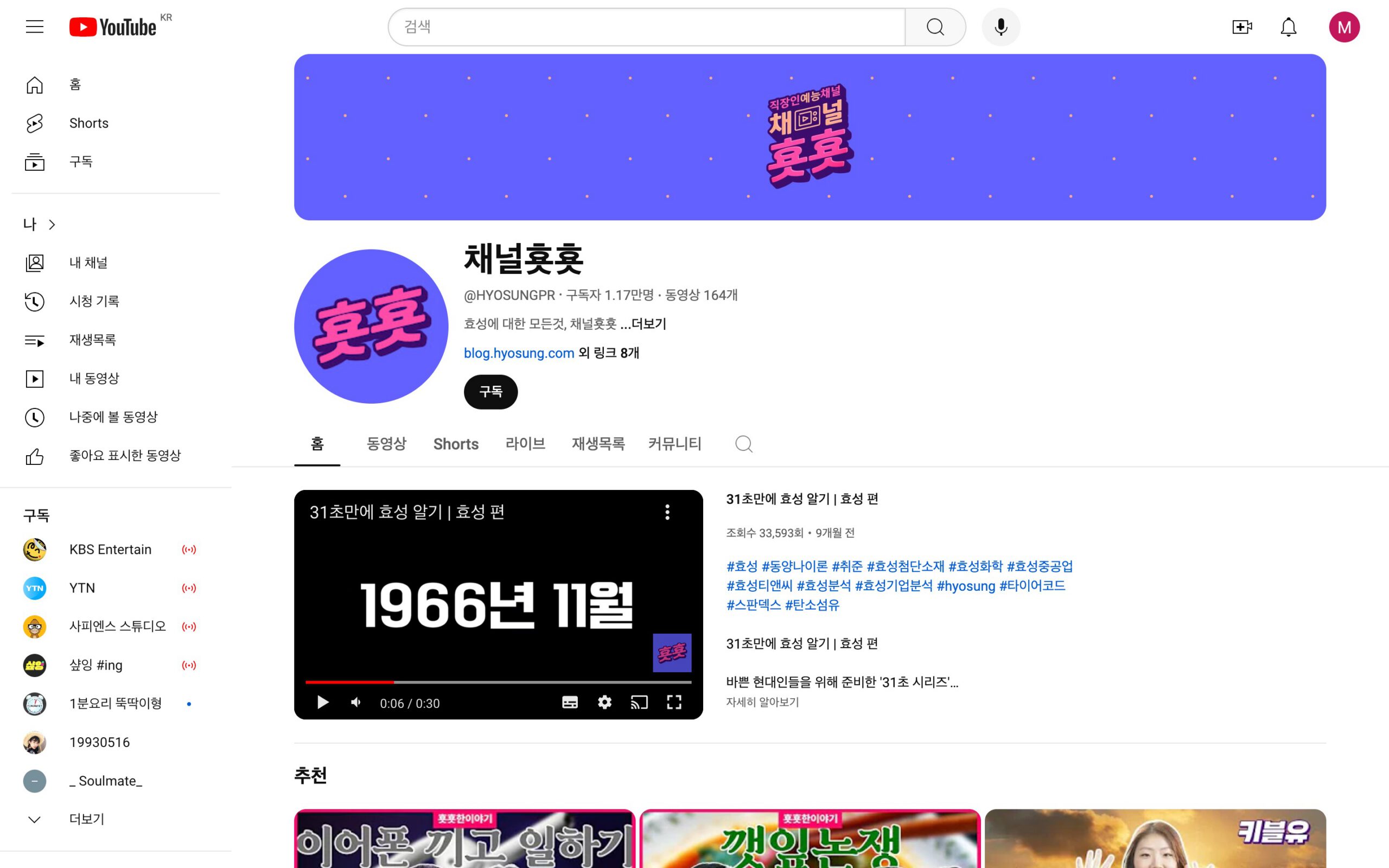Open the blog.hyosung.com link
The image size is (1389, 868).
tap(518, 353)
